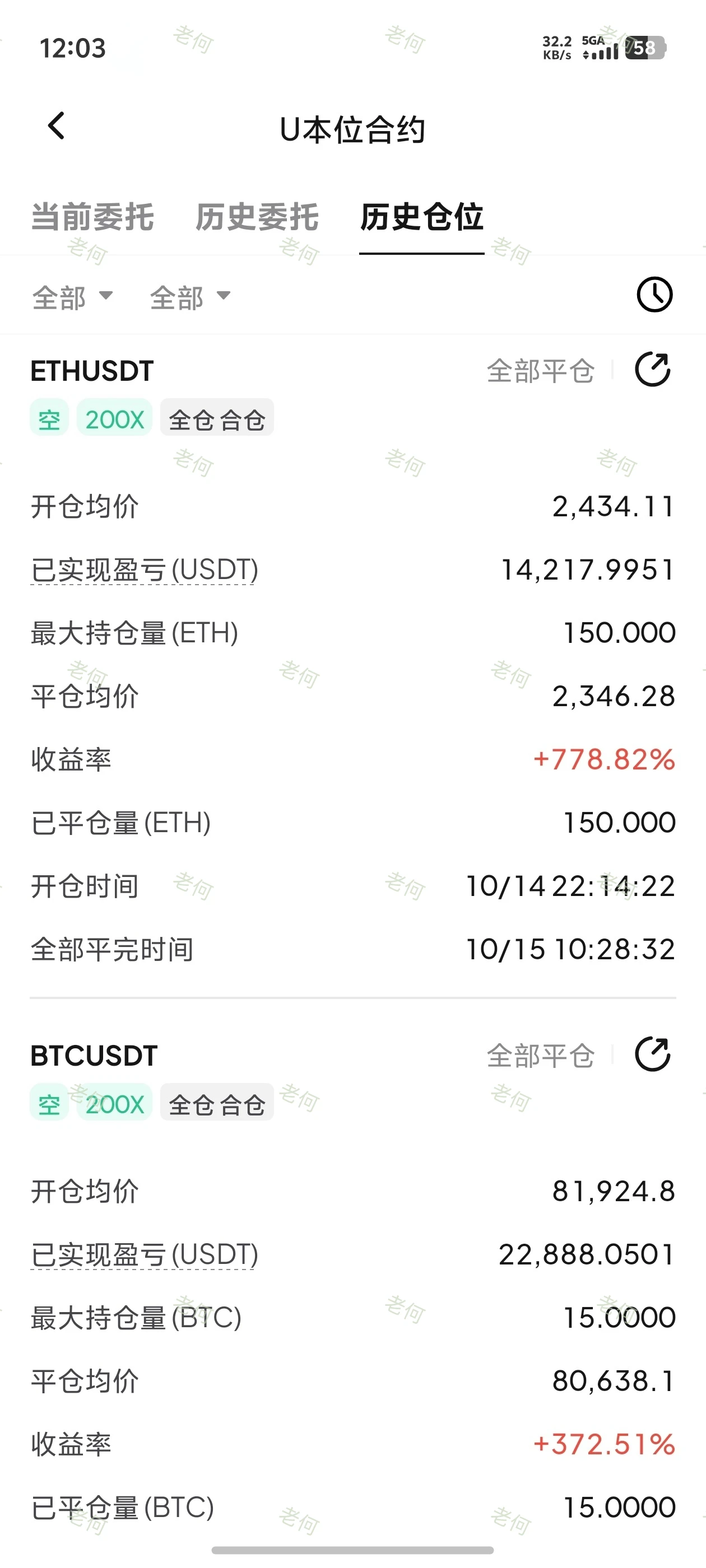Open the clock time-range filter icon
706x1568 pixels.
654,295
